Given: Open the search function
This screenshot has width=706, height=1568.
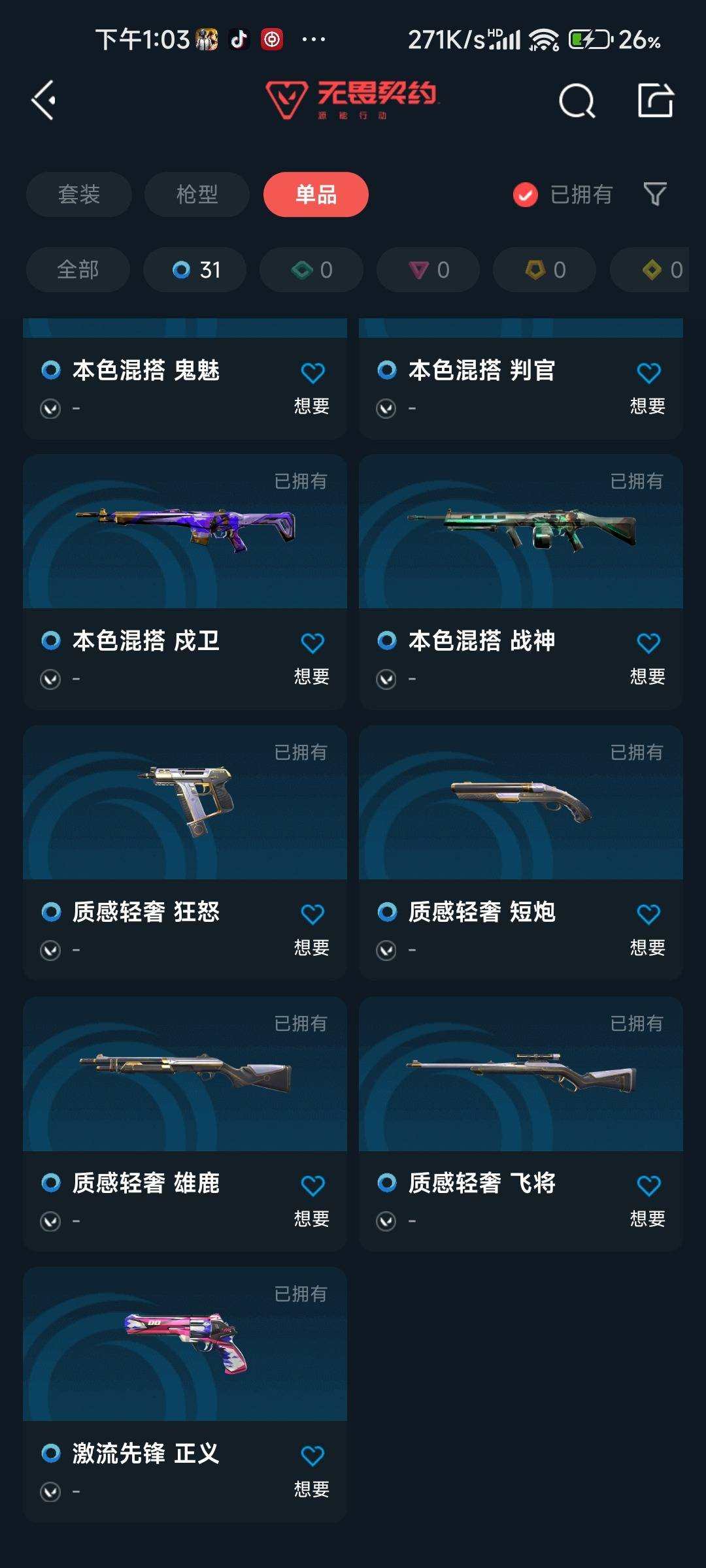Looking at the screenshot, I should [x=574, y=101].
